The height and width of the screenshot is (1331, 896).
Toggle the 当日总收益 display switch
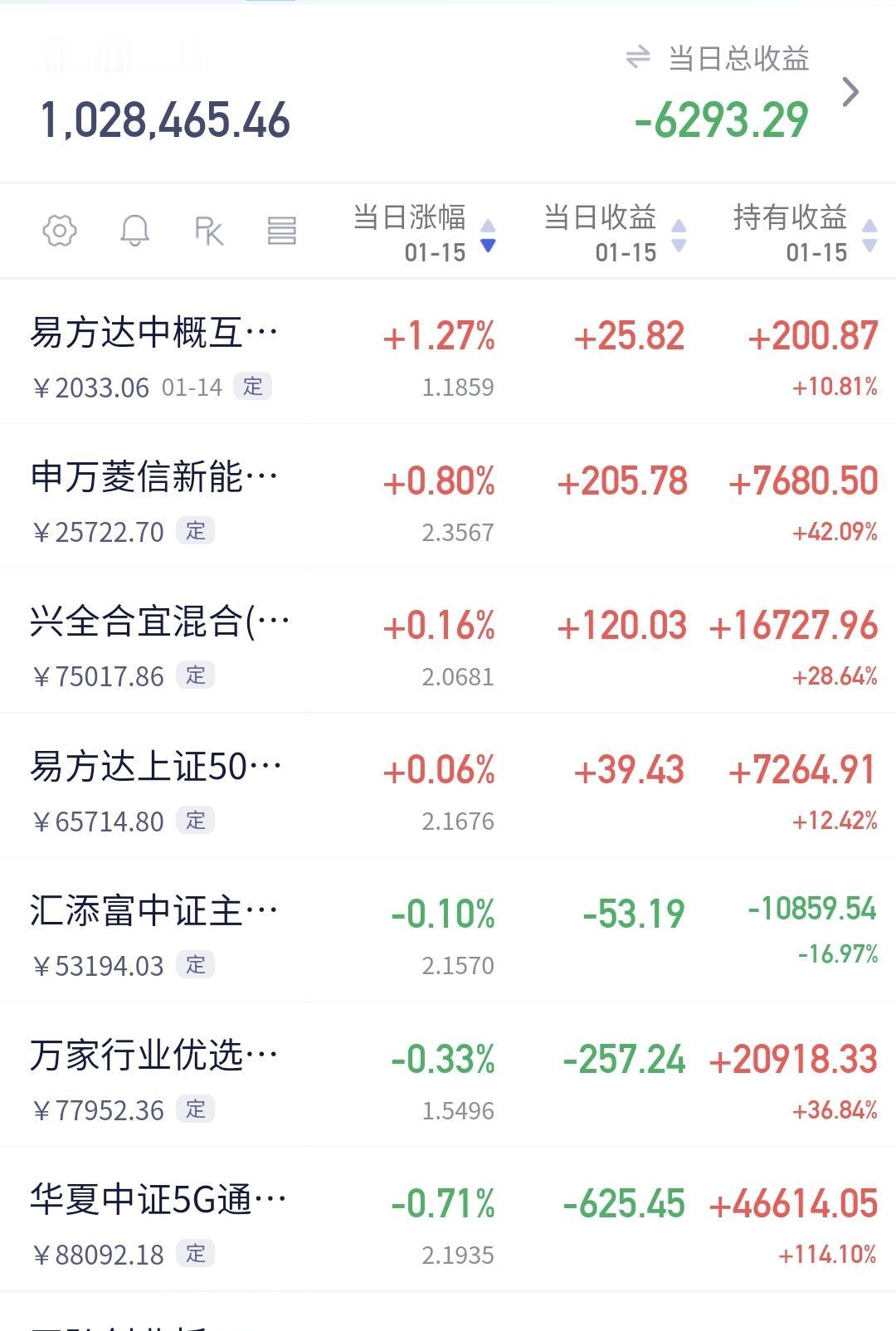638,58
